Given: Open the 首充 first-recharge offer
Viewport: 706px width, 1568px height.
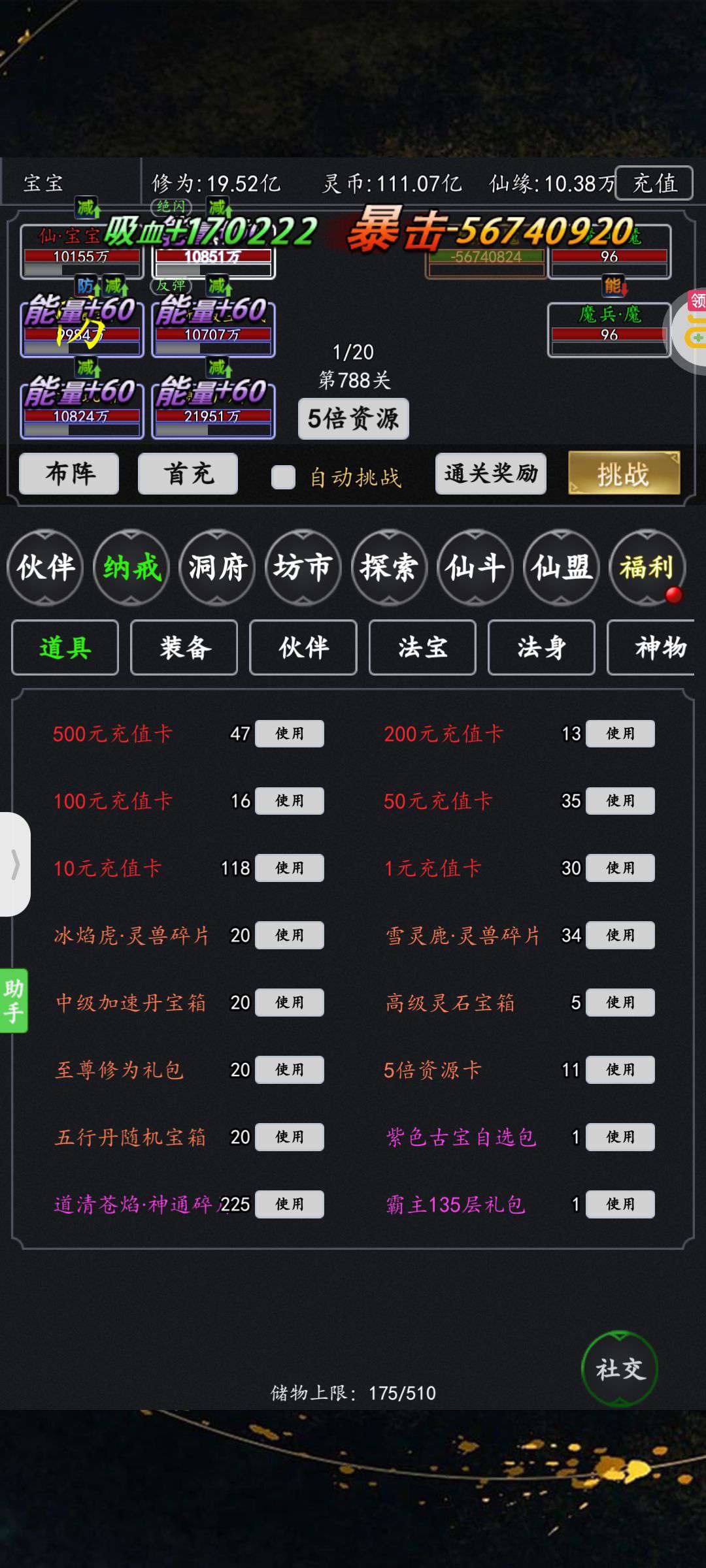Looking at the screenshot, I should coord(188,474).
